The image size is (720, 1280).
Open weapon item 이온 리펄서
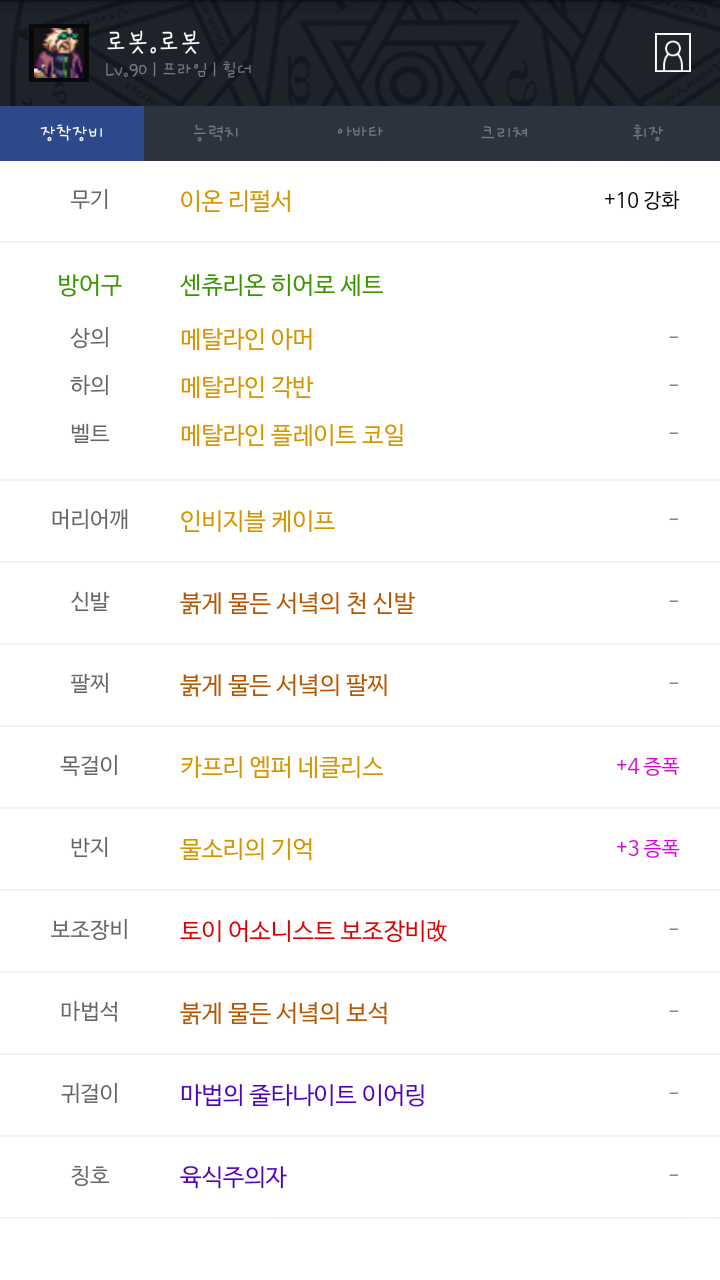tap(236, 201)
